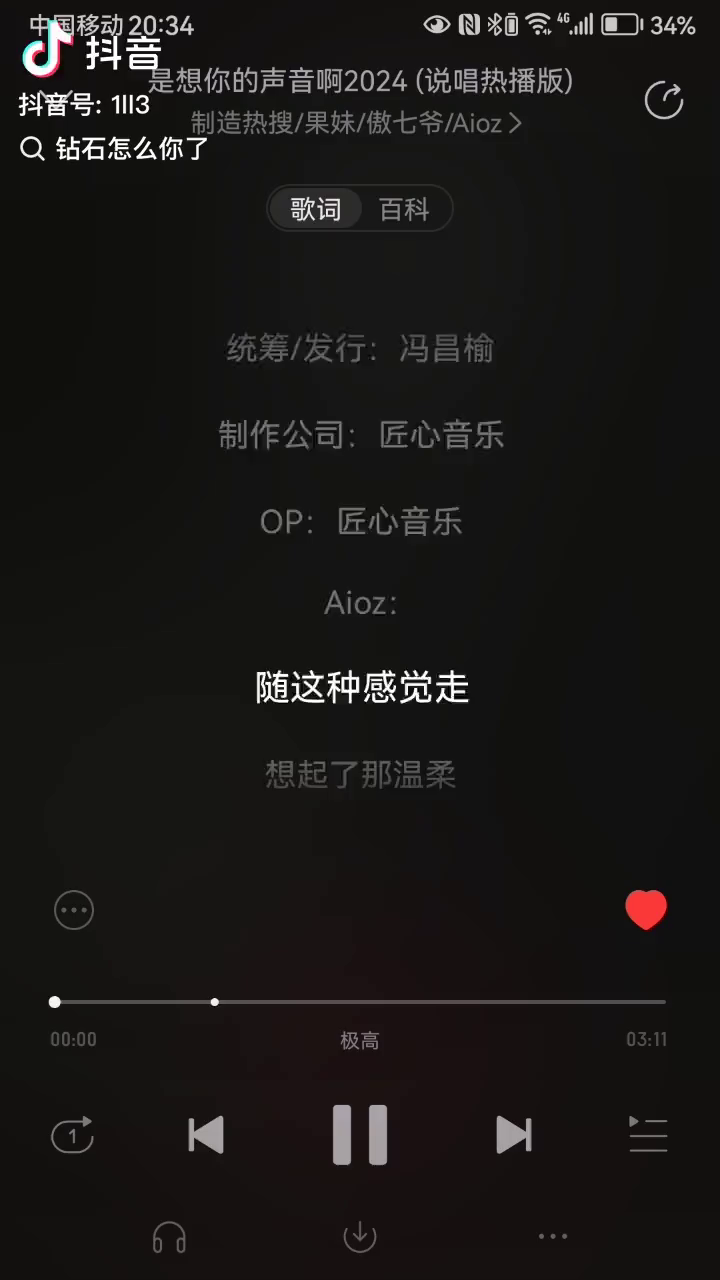Viewport: 720px width, 1280px height.
Task: Change the audio quality labeled 极高
Action: point(360,1041)
